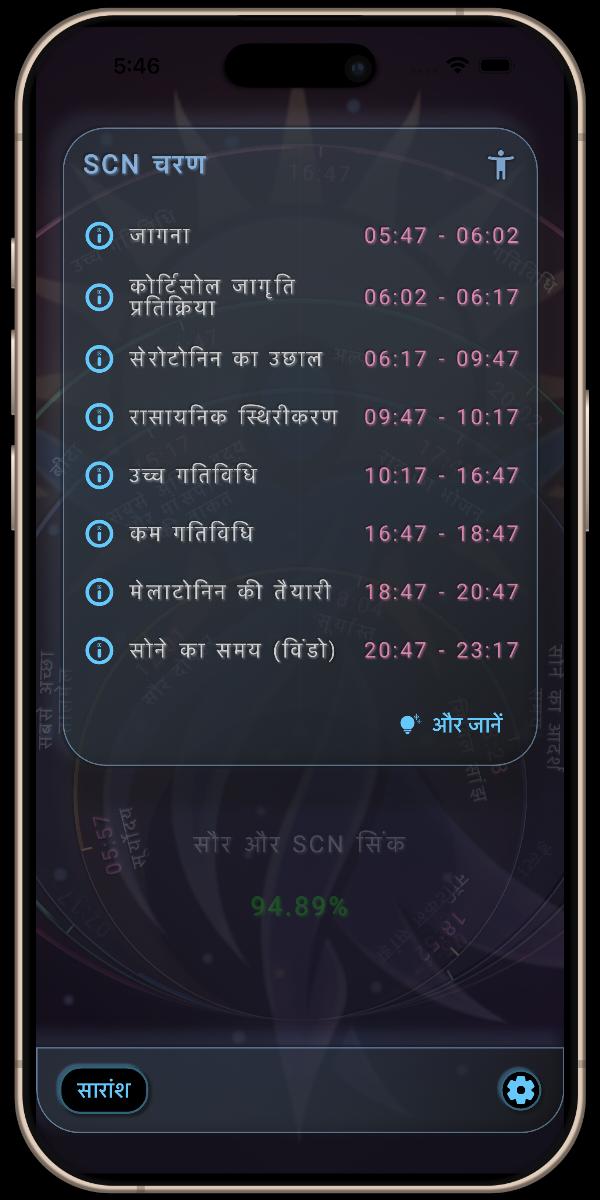Screen dimensions: 600x1200
Task: Tap info icon beside कम गतिविधि
Action: coord(99,533)
